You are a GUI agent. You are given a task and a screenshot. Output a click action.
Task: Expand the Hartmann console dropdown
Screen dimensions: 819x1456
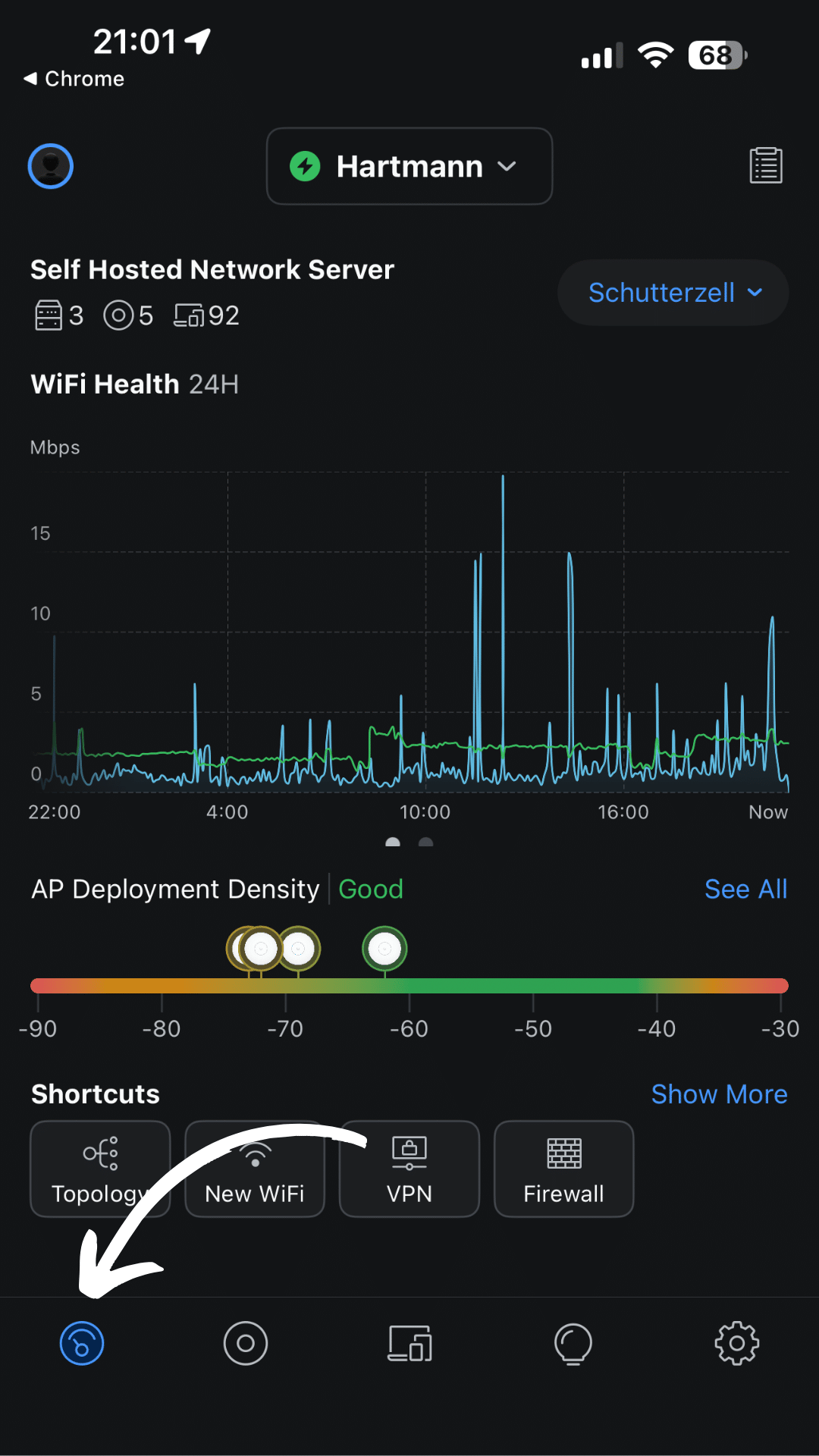tap(409, 166)
